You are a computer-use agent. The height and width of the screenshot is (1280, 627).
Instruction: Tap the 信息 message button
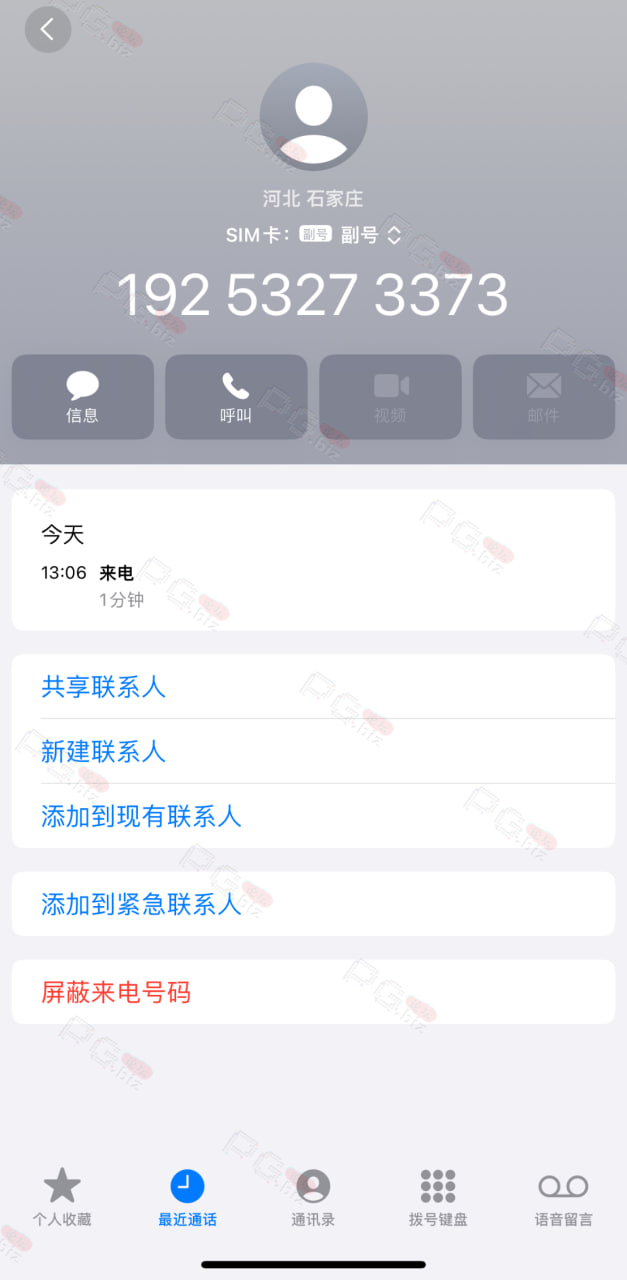[x=83, y=397]
